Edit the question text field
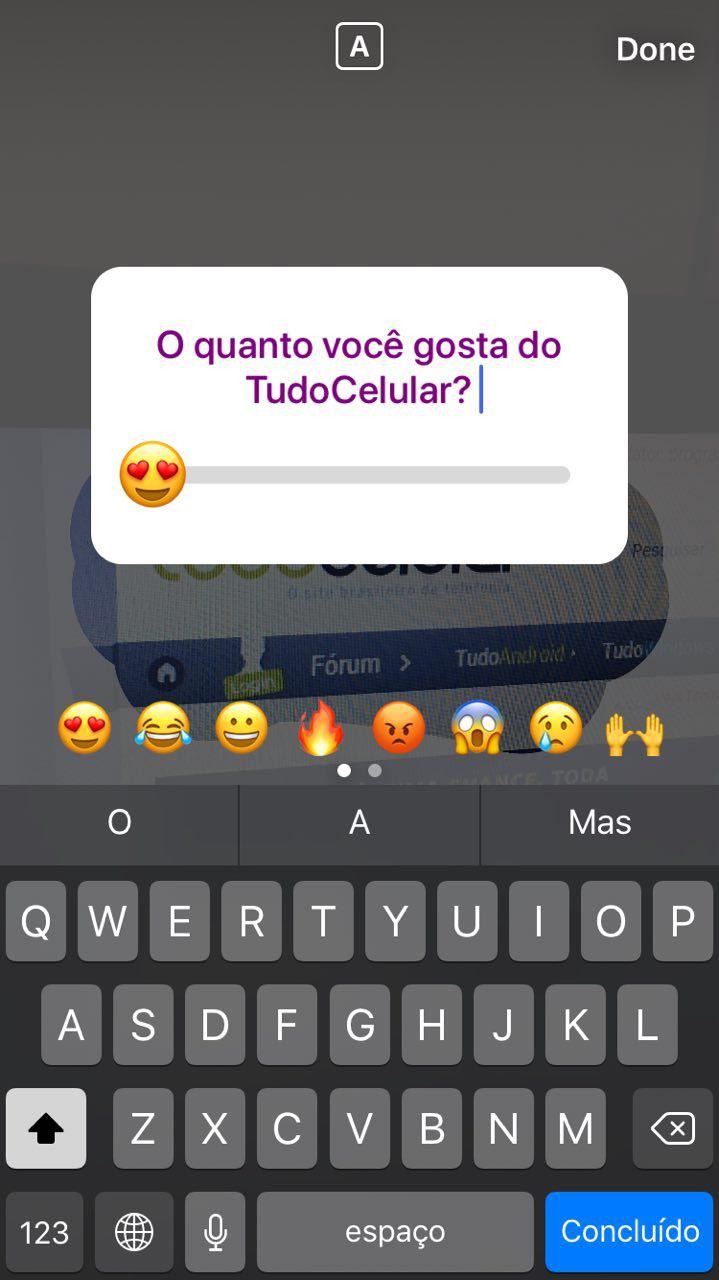This screenshot has height=1280, width=719. pos(359,368)
